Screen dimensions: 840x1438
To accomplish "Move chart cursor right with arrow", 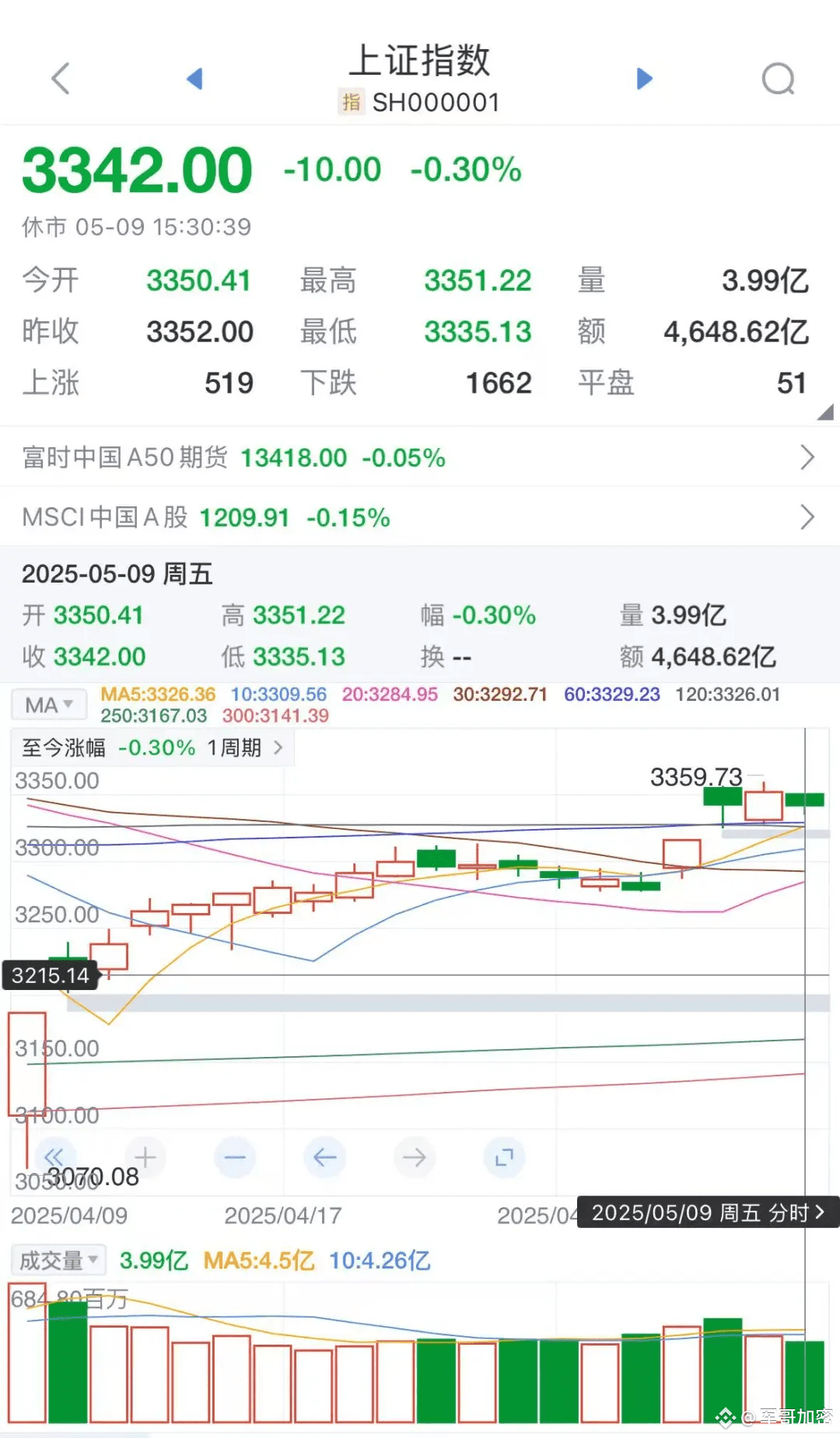I will click(415, 1157).
